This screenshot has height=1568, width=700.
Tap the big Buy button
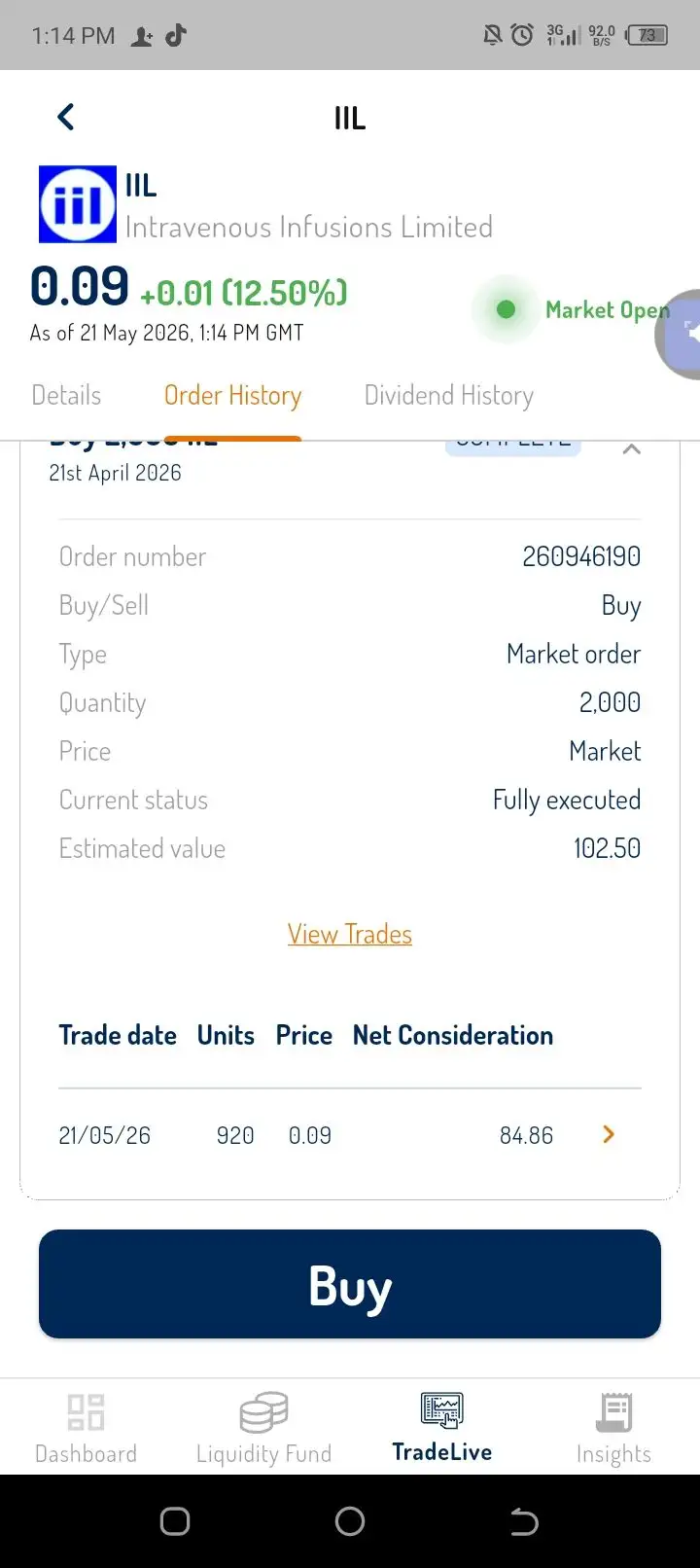(x=350, y=1284)
